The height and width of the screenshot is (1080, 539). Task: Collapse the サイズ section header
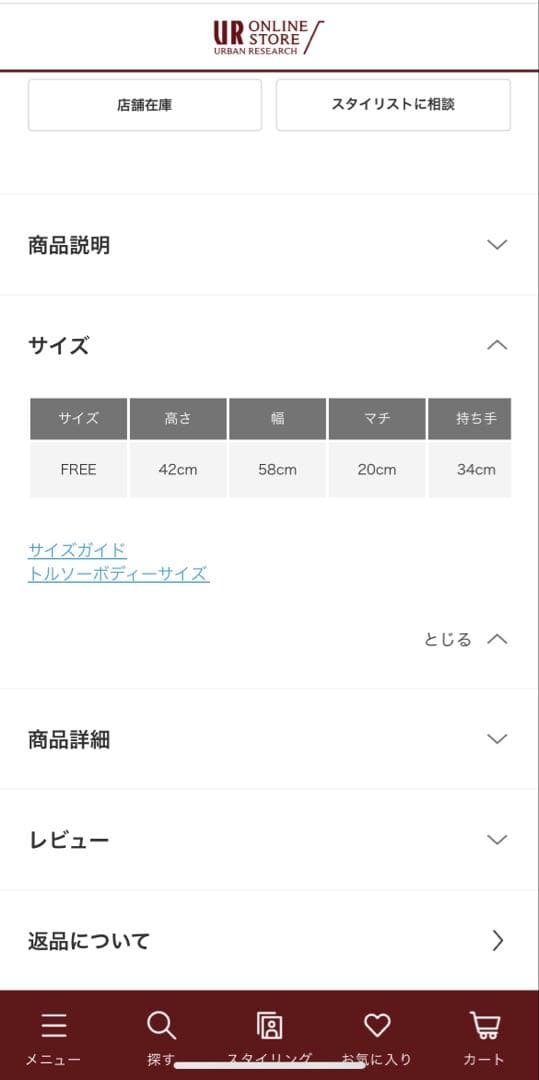pos(269,346)
